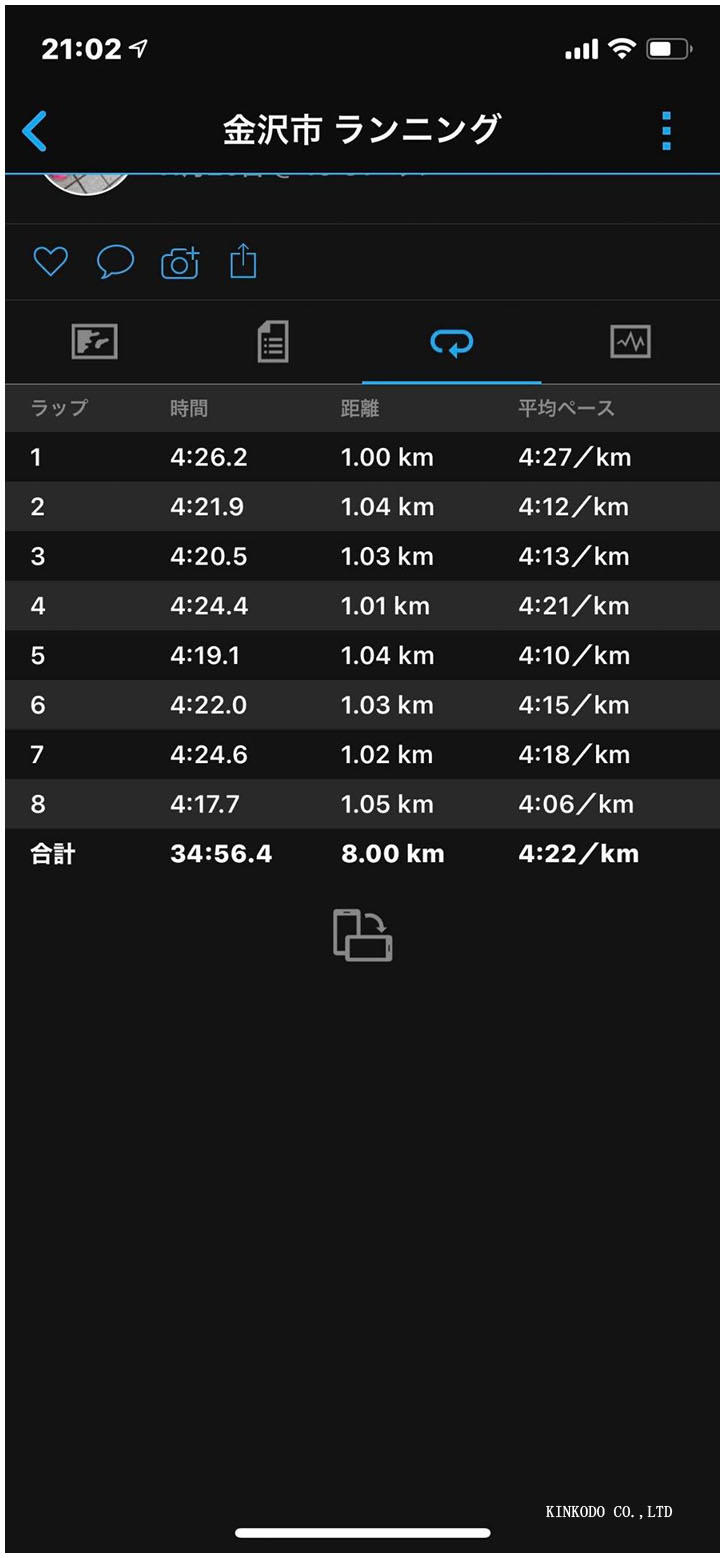Switch to the charts tab
This screenshot has height=1558, width=725.
(630, 343)
